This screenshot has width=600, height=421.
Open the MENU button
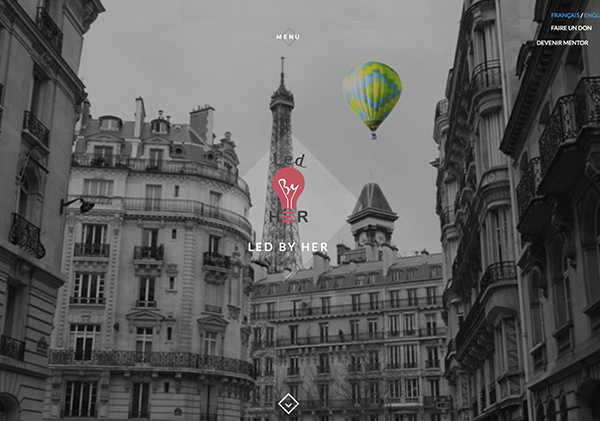tap(288, 37)
